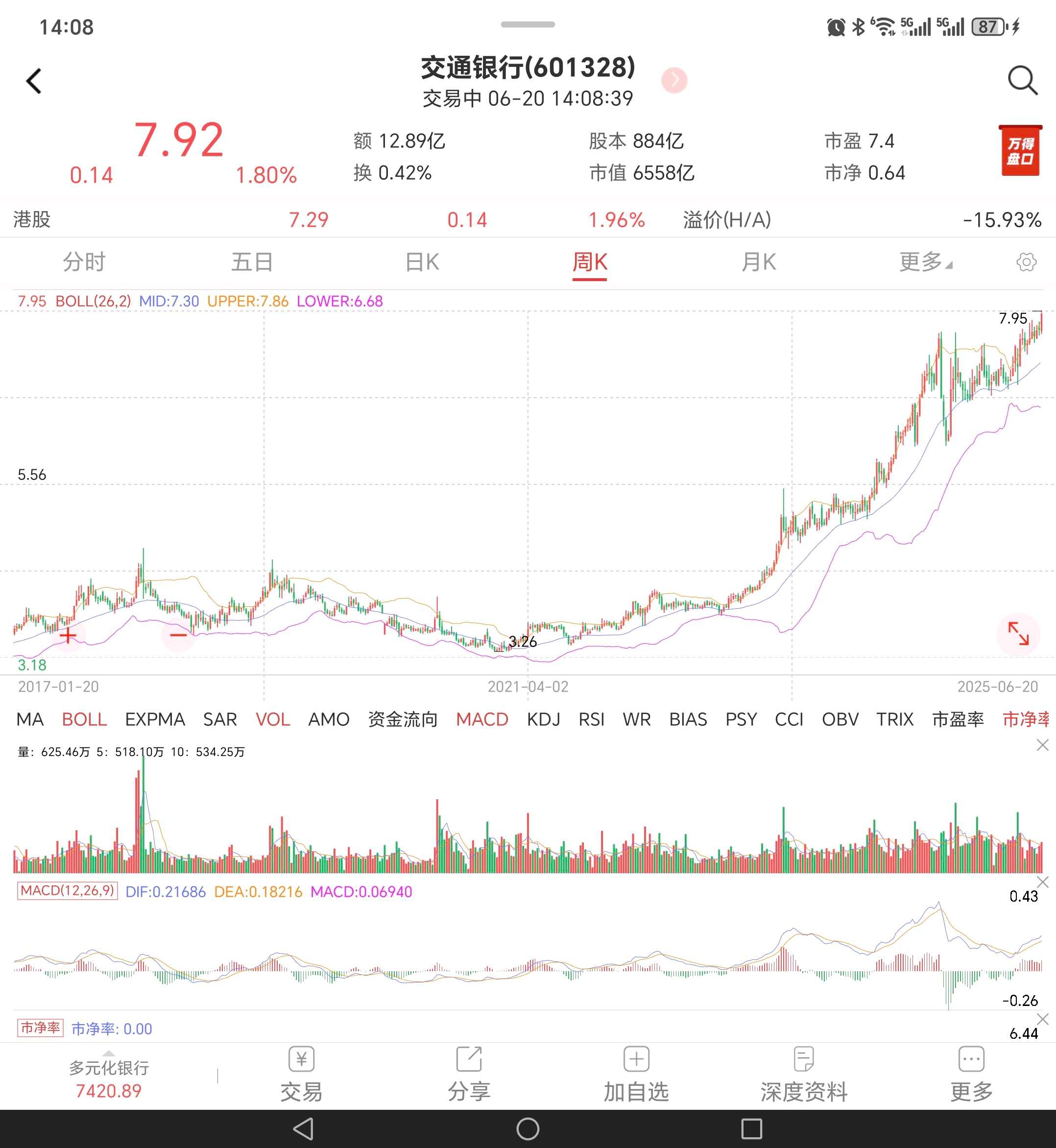The height and width of the screenshot is (1148, 1056).
Task: Zoom in chart with plus button
Action: click(68, 635)
